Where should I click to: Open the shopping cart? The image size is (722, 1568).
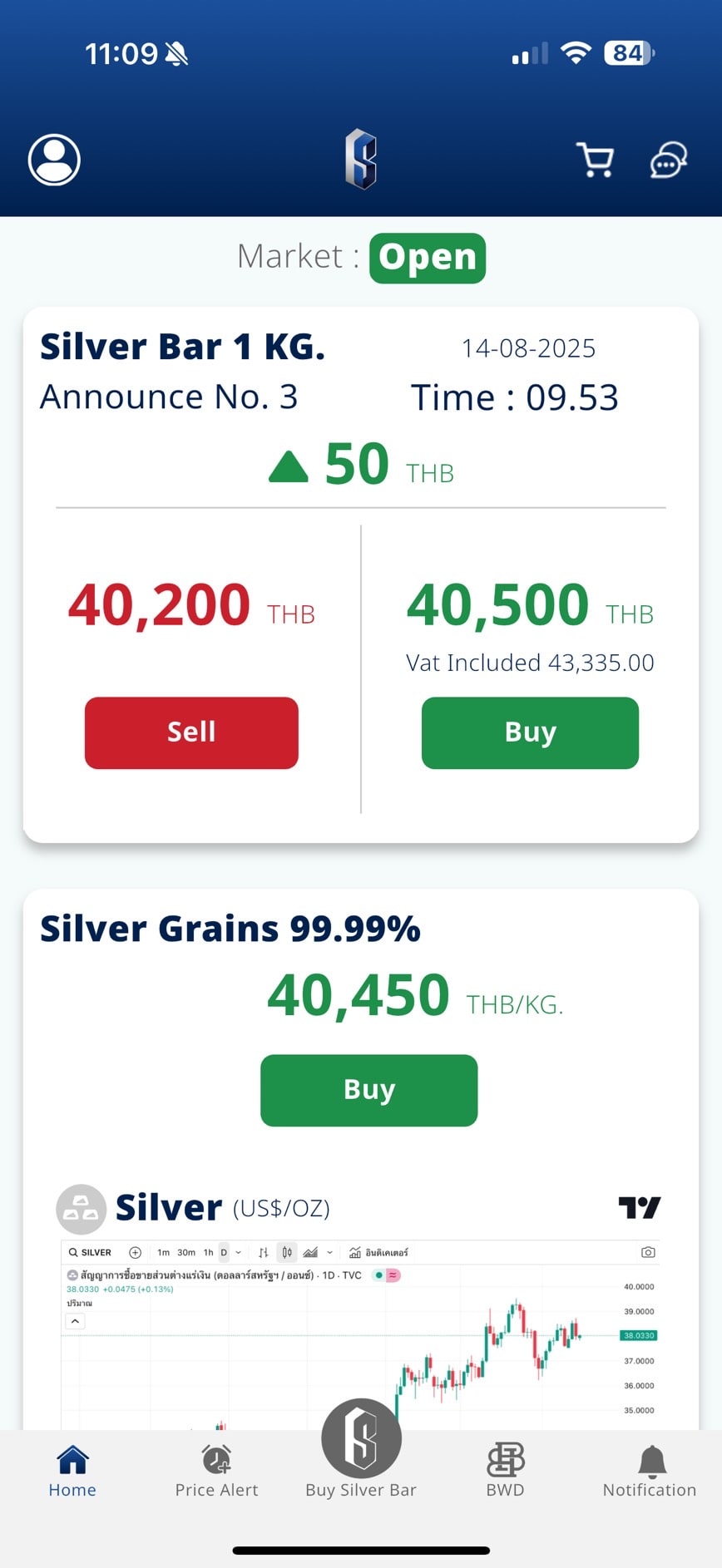pyautogui.click(x=596, y=160)
